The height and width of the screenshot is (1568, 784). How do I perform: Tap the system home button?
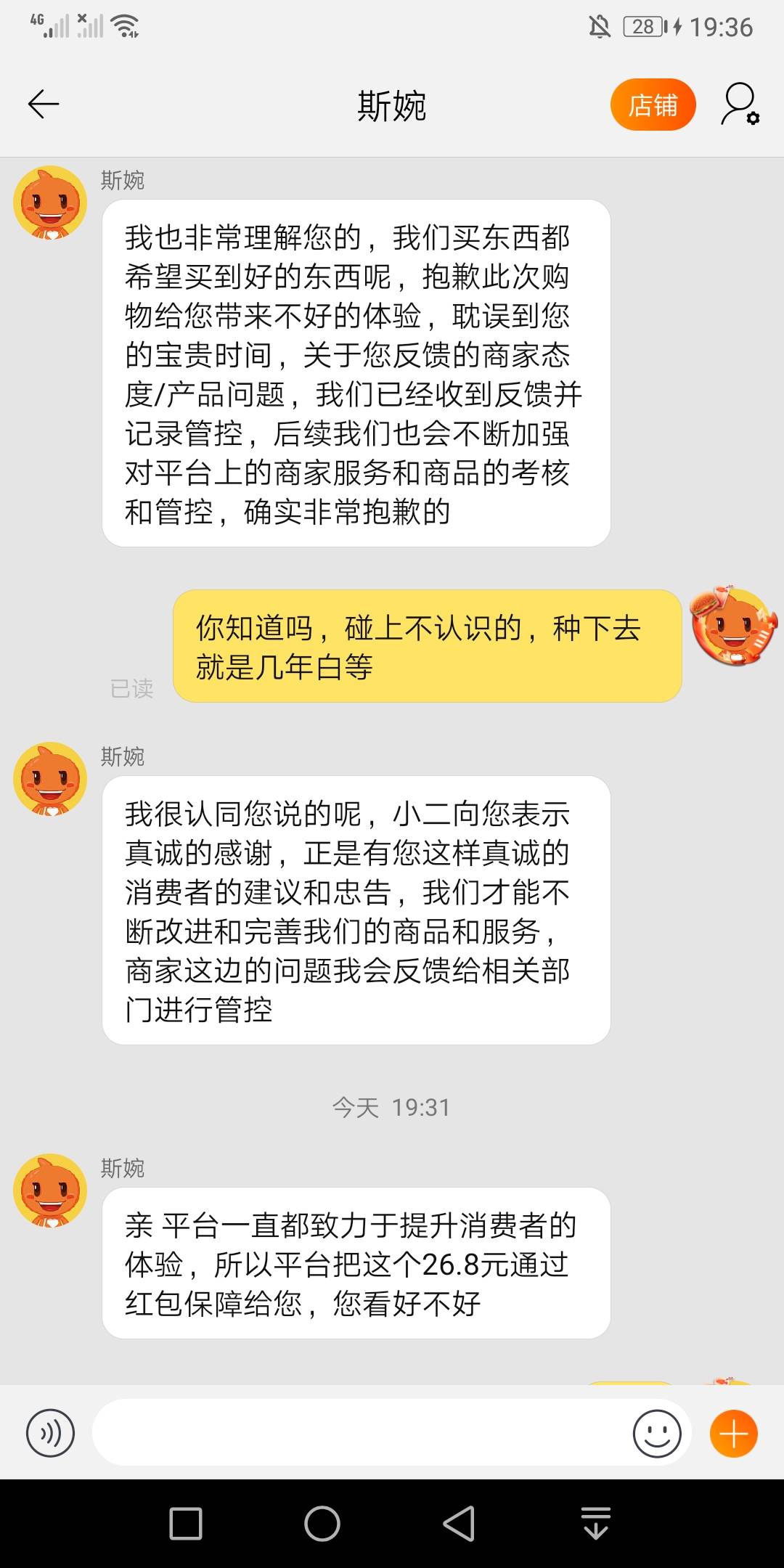[322, 1523]
